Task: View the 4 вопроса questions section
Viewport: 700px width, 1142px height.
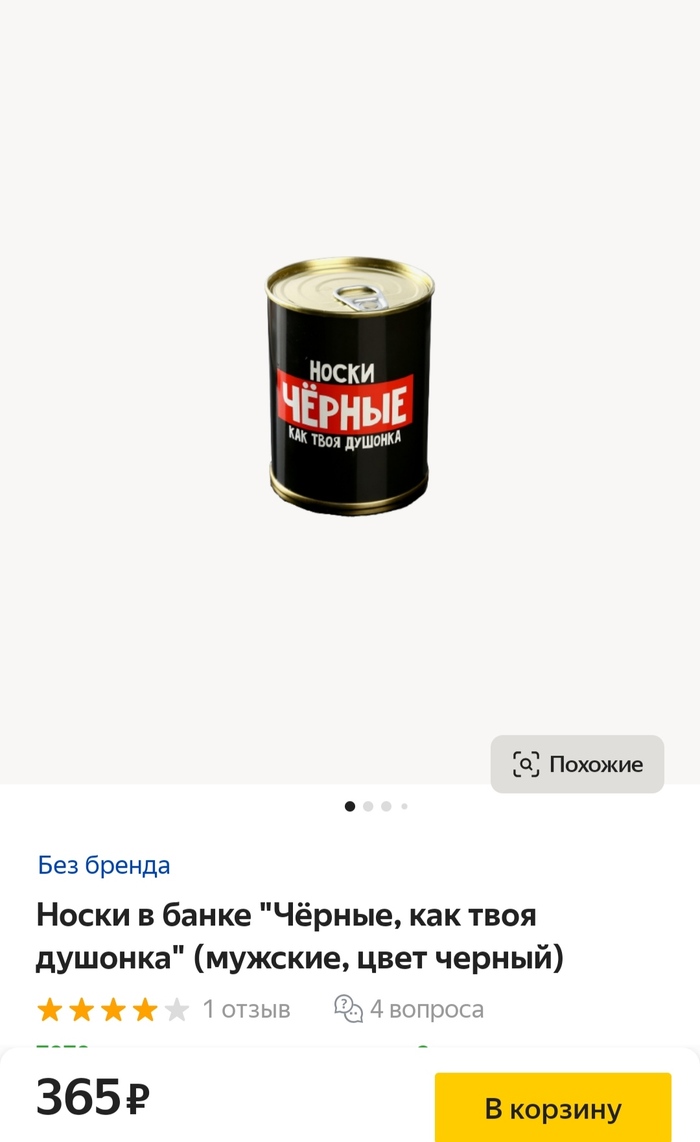Action: tap(410, 1009)
